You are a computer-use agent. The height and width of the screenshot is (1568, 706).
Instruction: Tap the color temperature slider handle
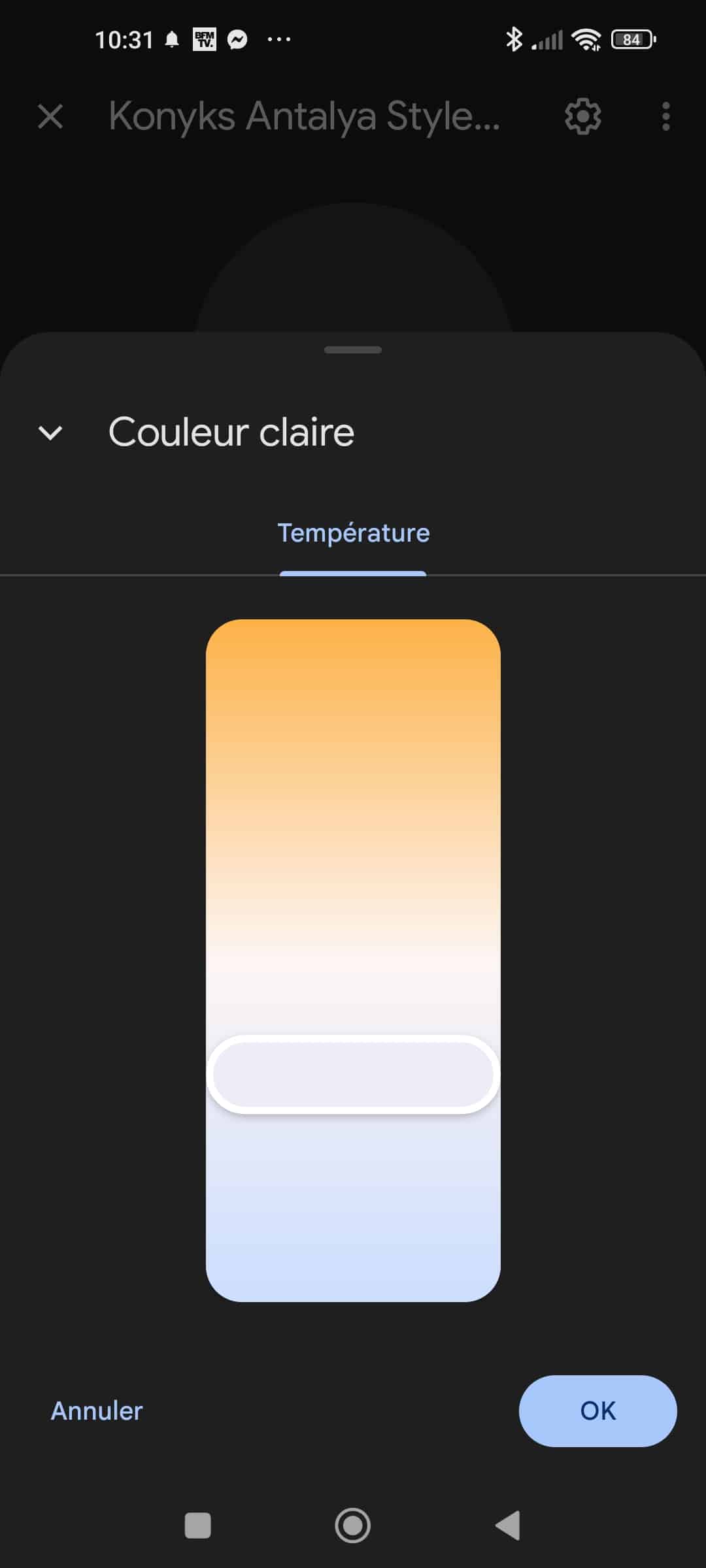point(354,1074)
